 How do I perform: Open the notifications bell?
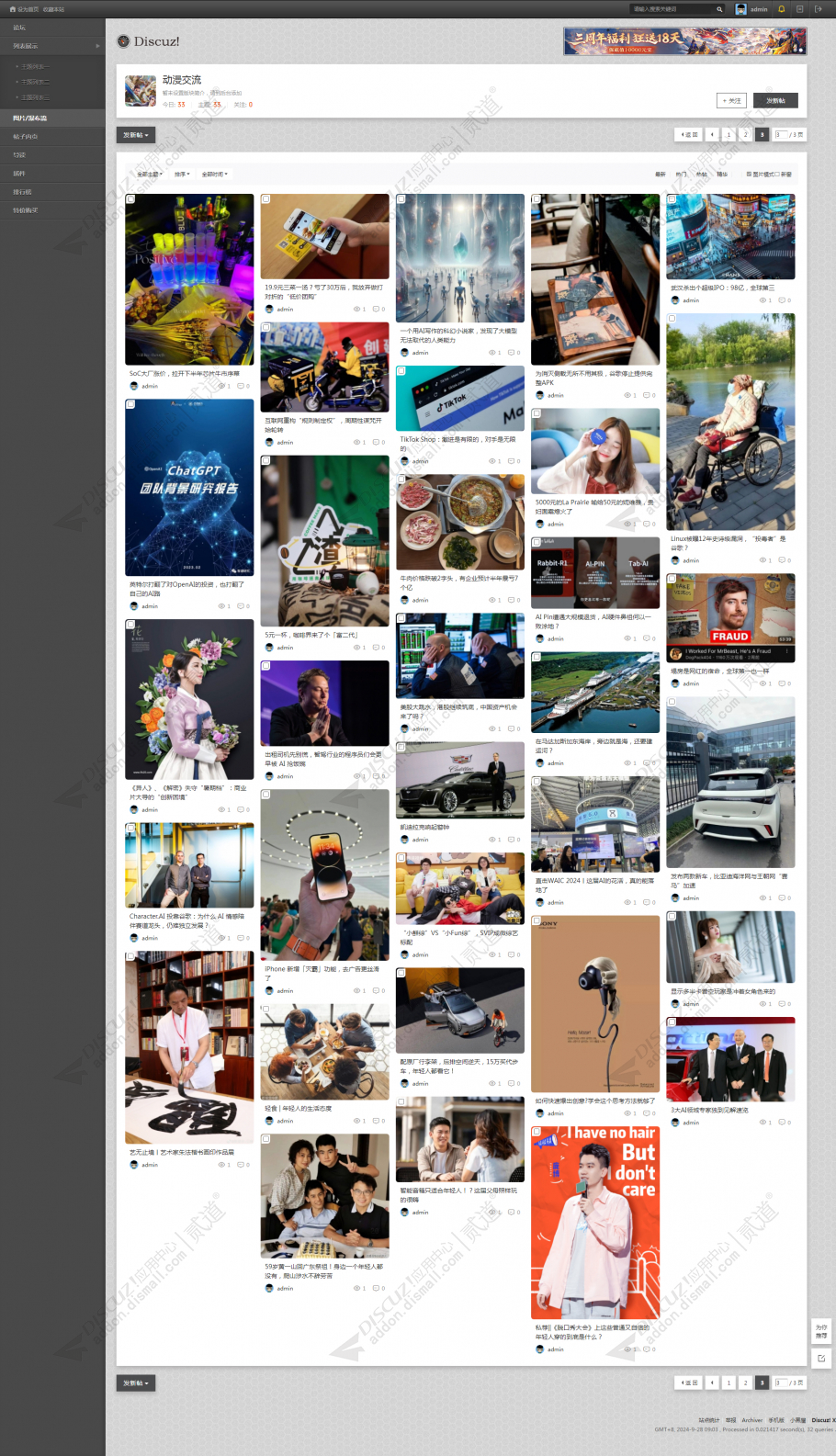(782, 9)
